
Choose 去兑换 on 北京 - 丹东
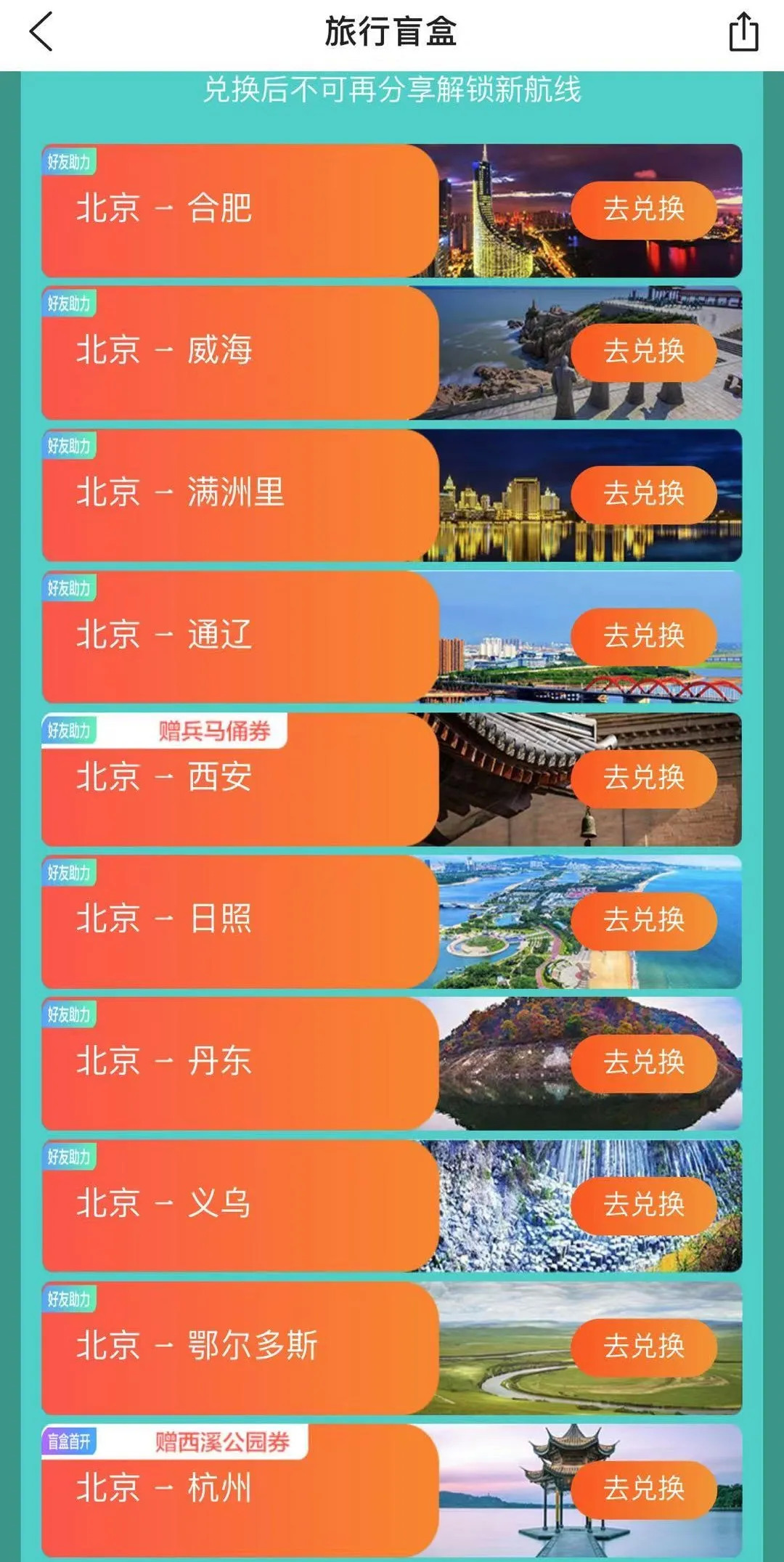pyautogui.click(x=644, y=1063)
